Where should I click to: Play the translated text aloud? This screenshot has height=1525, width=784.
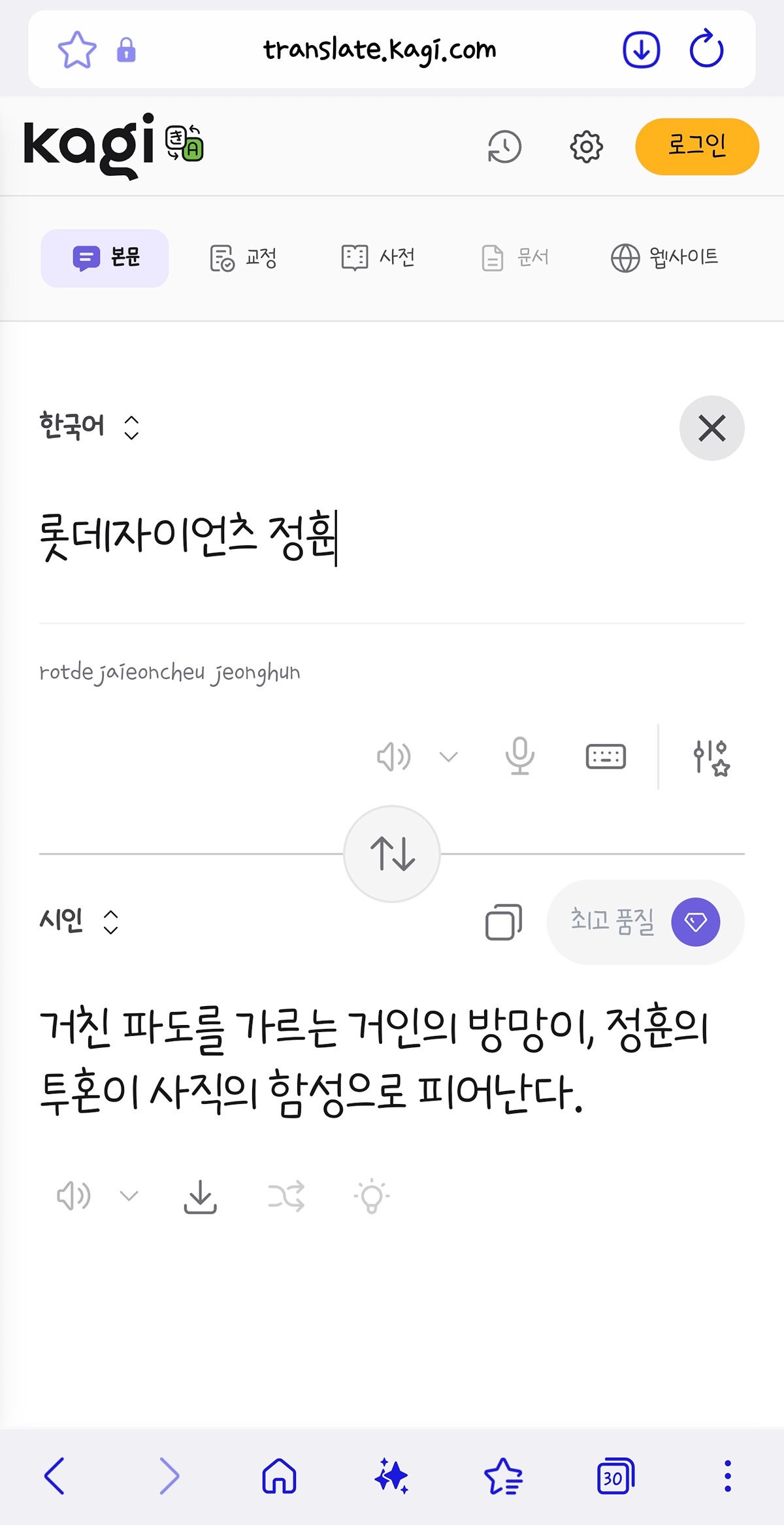click(73, 1196)
